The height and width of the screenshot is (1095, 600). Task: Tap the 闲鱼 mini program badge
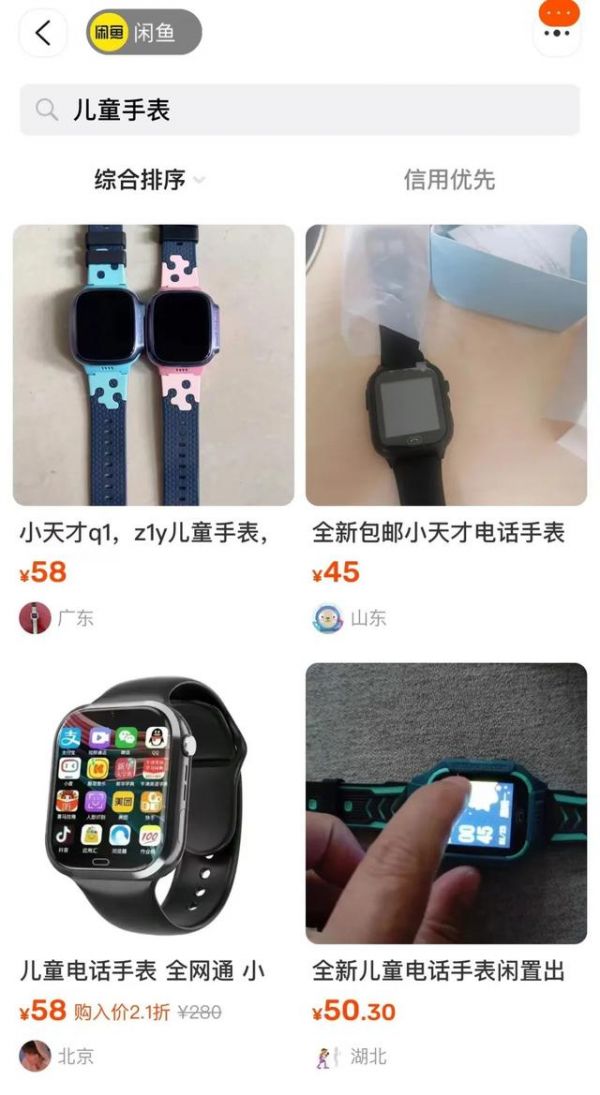coord(144,33)
